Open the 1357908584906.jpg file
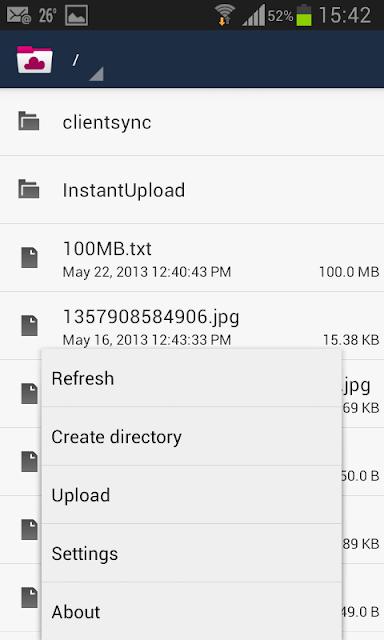 click(x=192, y=326)
